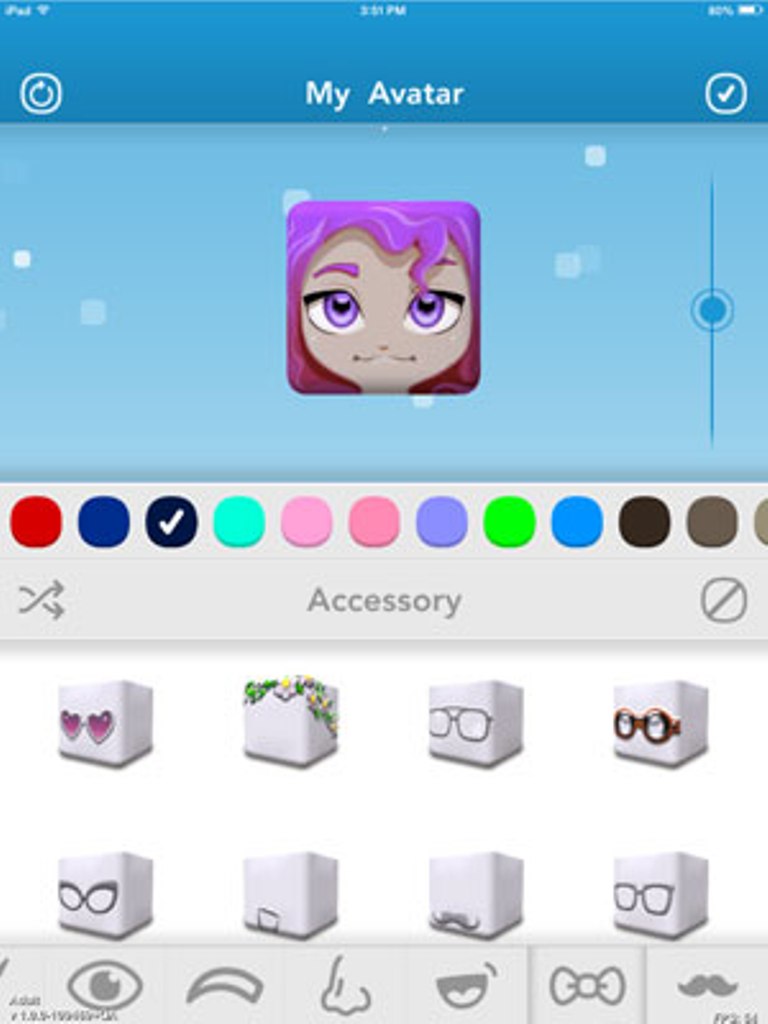Switch to the eyes category tab
Image resolution: width=768 pixels, height=1024 pixels.
(104, 985)
